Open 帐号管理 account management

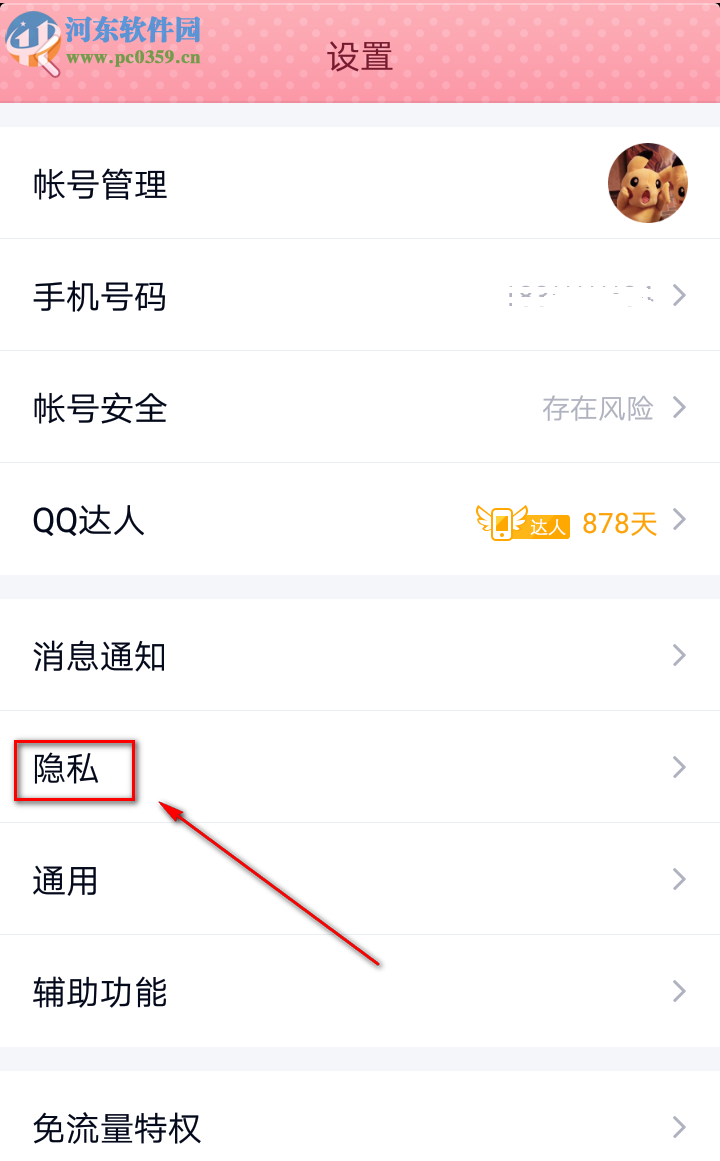coord(99,184)
